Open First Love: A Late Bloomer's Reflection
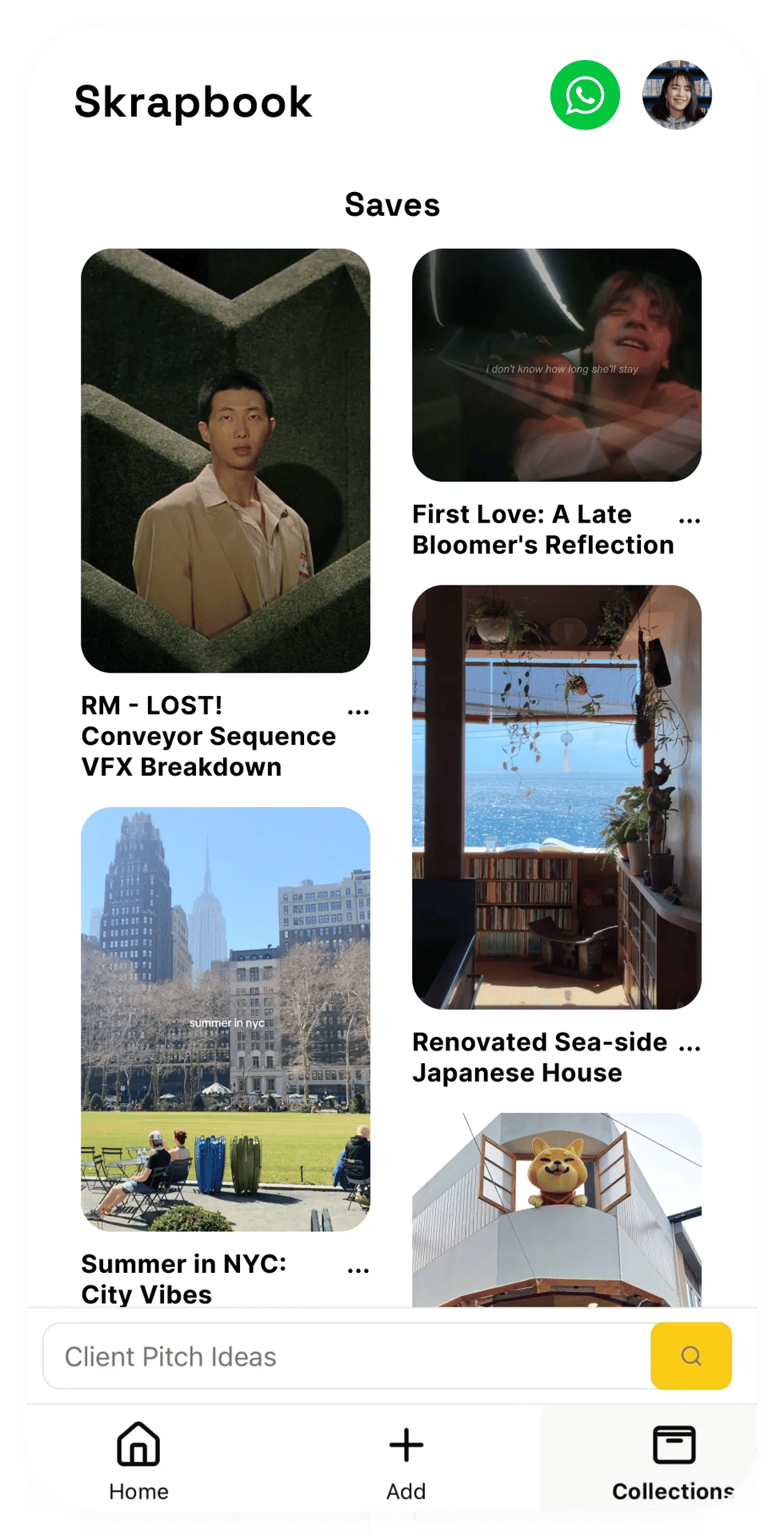Viewport: 784px width, 1536px height. point(557,365)
